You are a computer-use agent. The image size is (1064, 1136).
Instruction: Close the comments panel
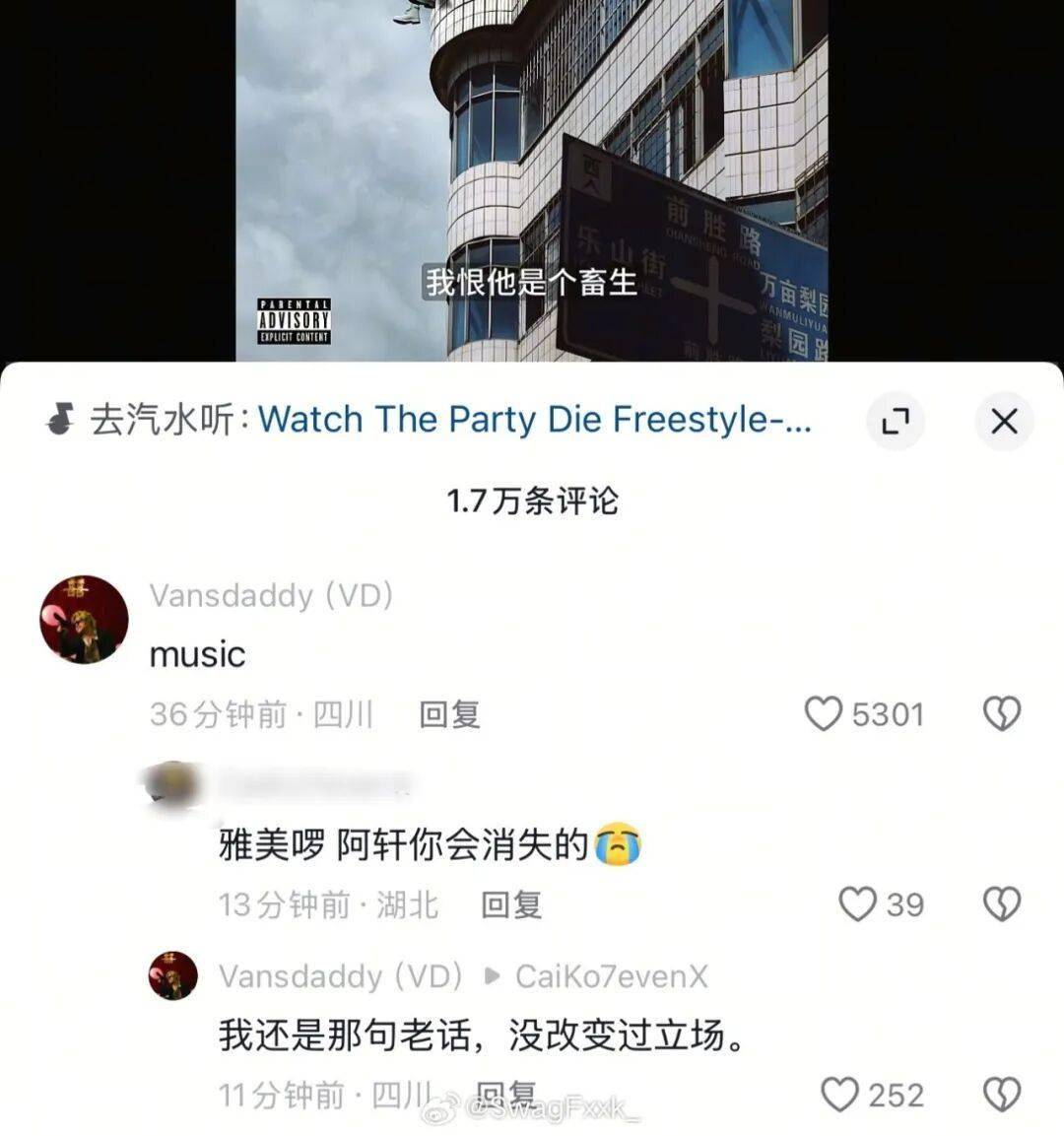(1003, 421)
